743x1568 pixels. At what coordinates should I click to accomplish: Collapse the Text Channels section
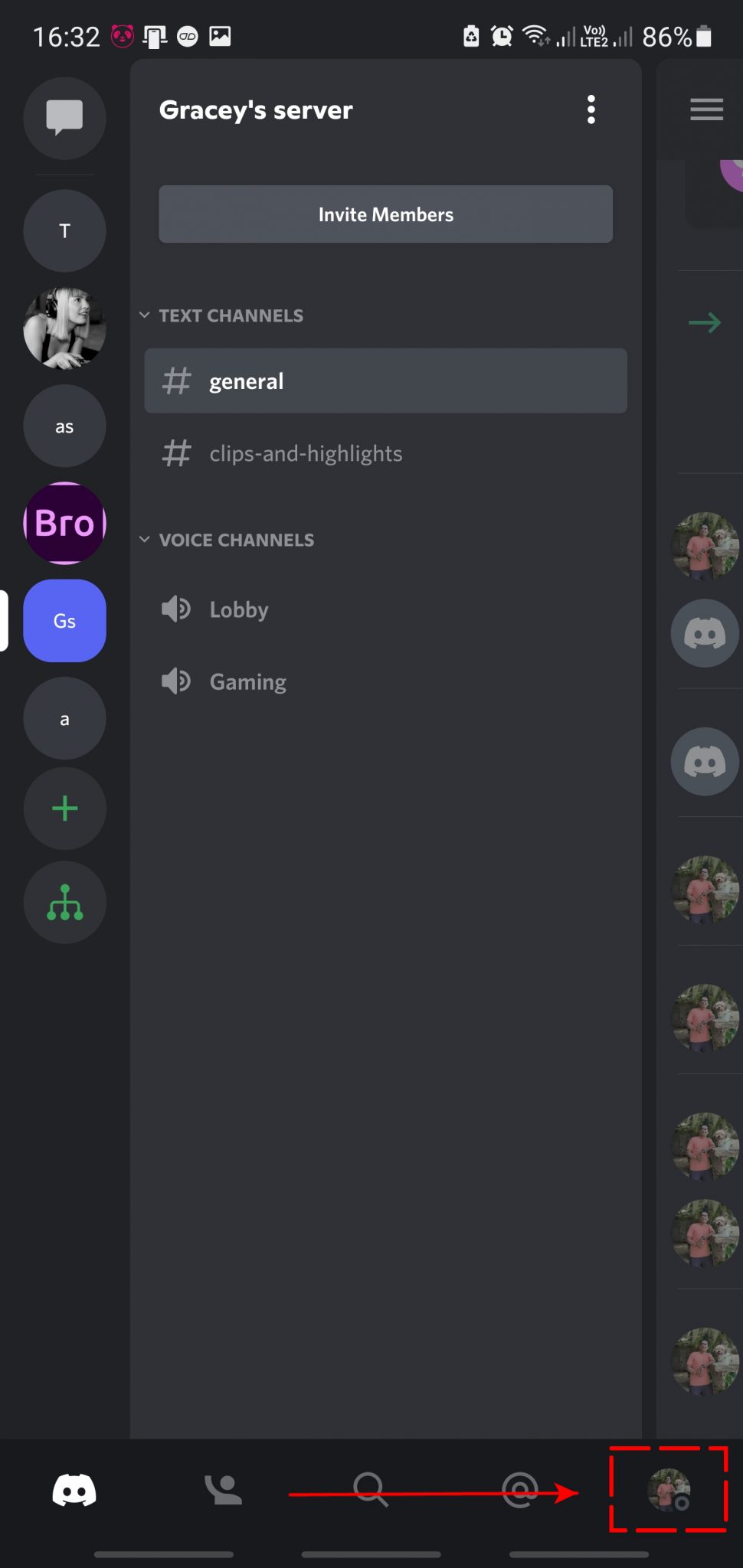(x=221, y=315)
